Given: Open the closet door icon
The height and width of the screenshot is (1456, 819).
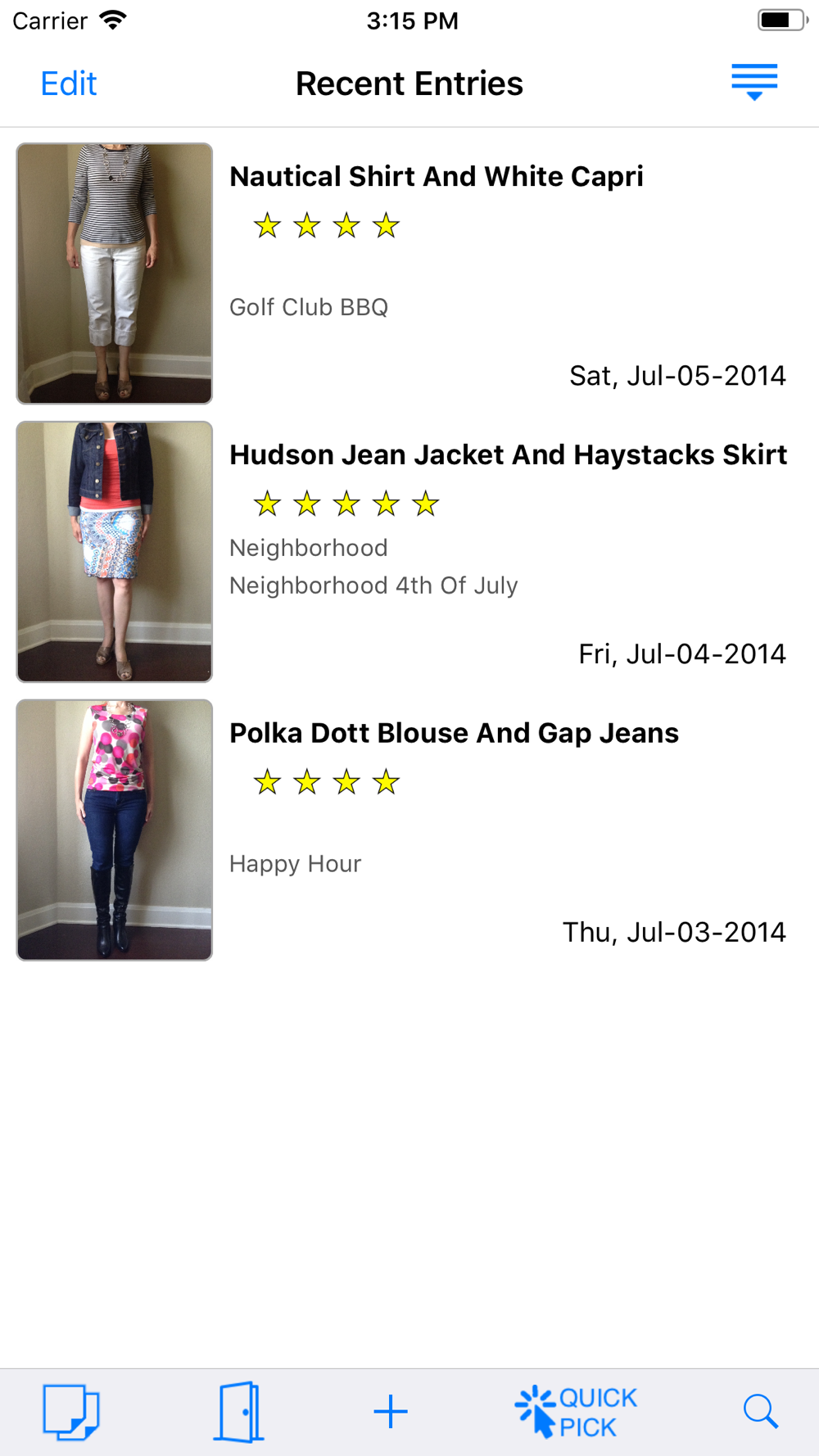Looking at the screenshot, I should tap(239, 1412).
